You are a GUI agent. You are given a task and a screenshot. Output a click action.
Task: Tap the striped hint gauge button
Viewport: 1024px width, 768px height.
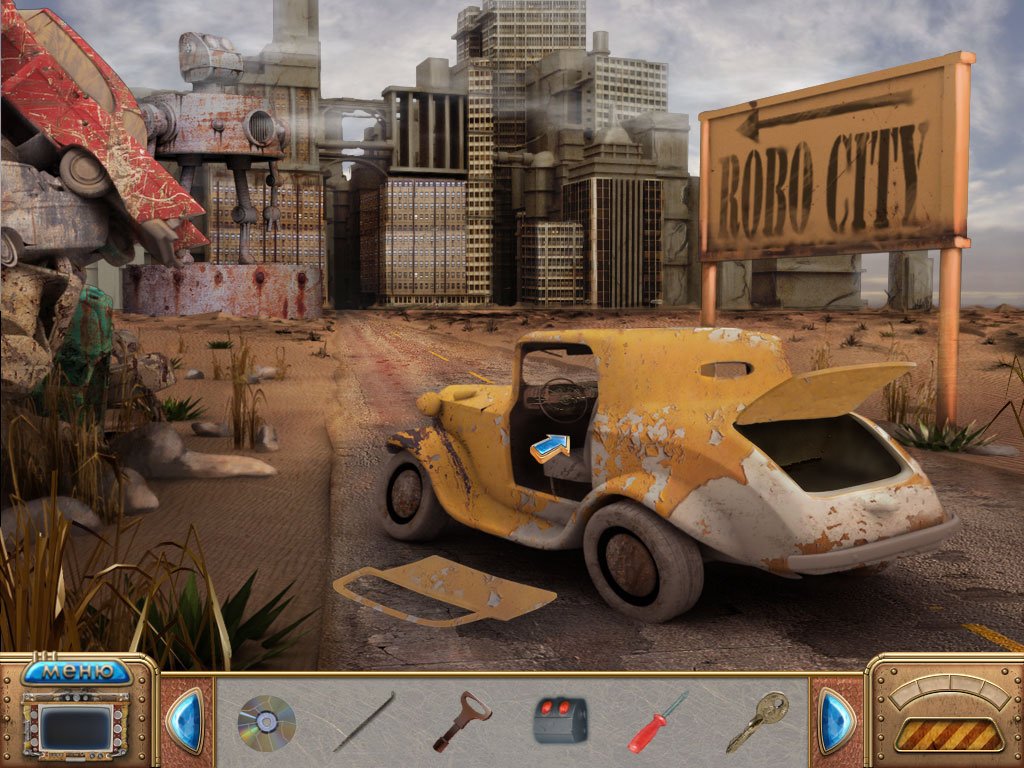pyautogui.click(x=949, y=735)
